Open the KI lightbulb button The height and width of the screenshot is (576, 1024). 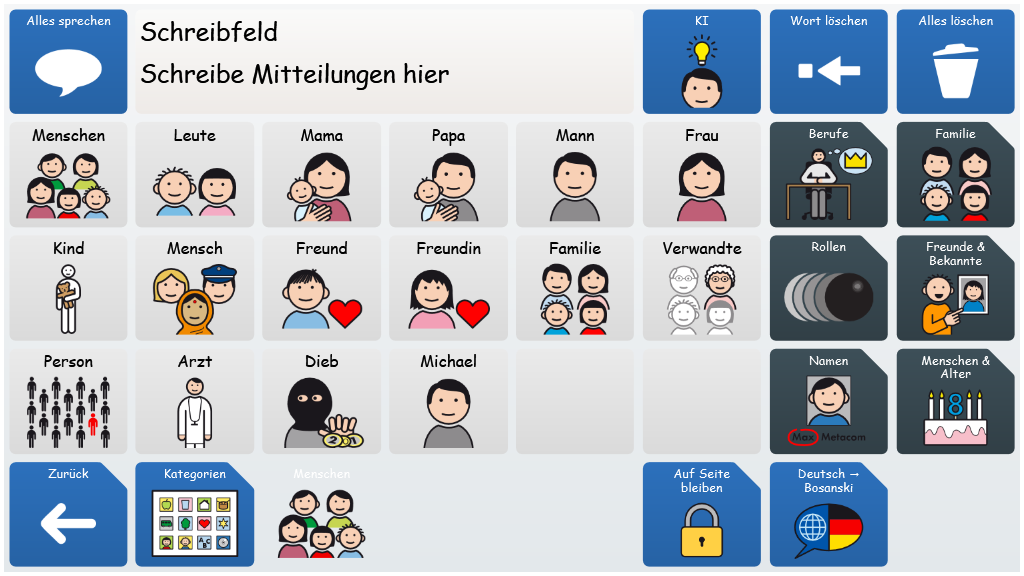click(701, 61)
